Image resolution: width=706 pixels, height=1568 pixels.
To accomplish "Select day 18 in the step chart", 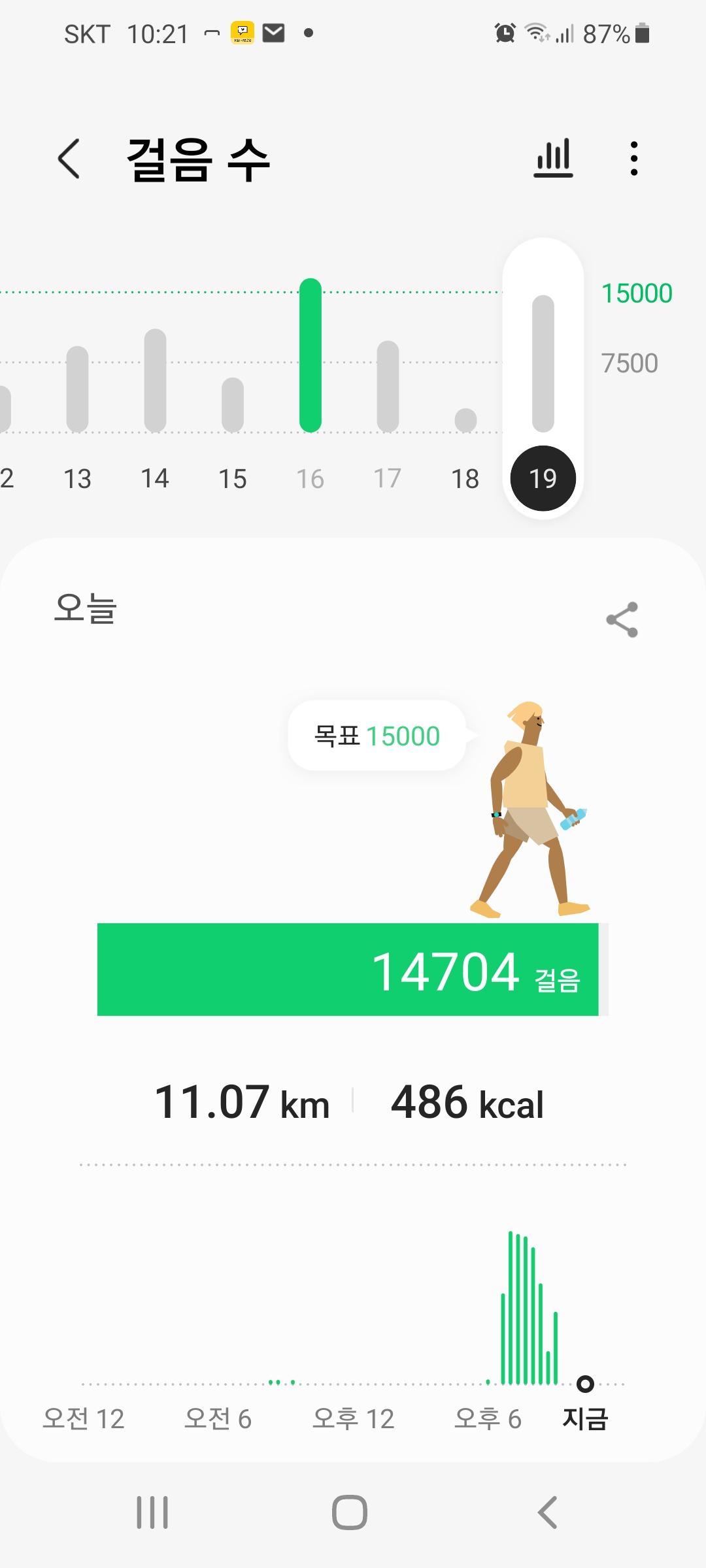I will tap(465, 420).
